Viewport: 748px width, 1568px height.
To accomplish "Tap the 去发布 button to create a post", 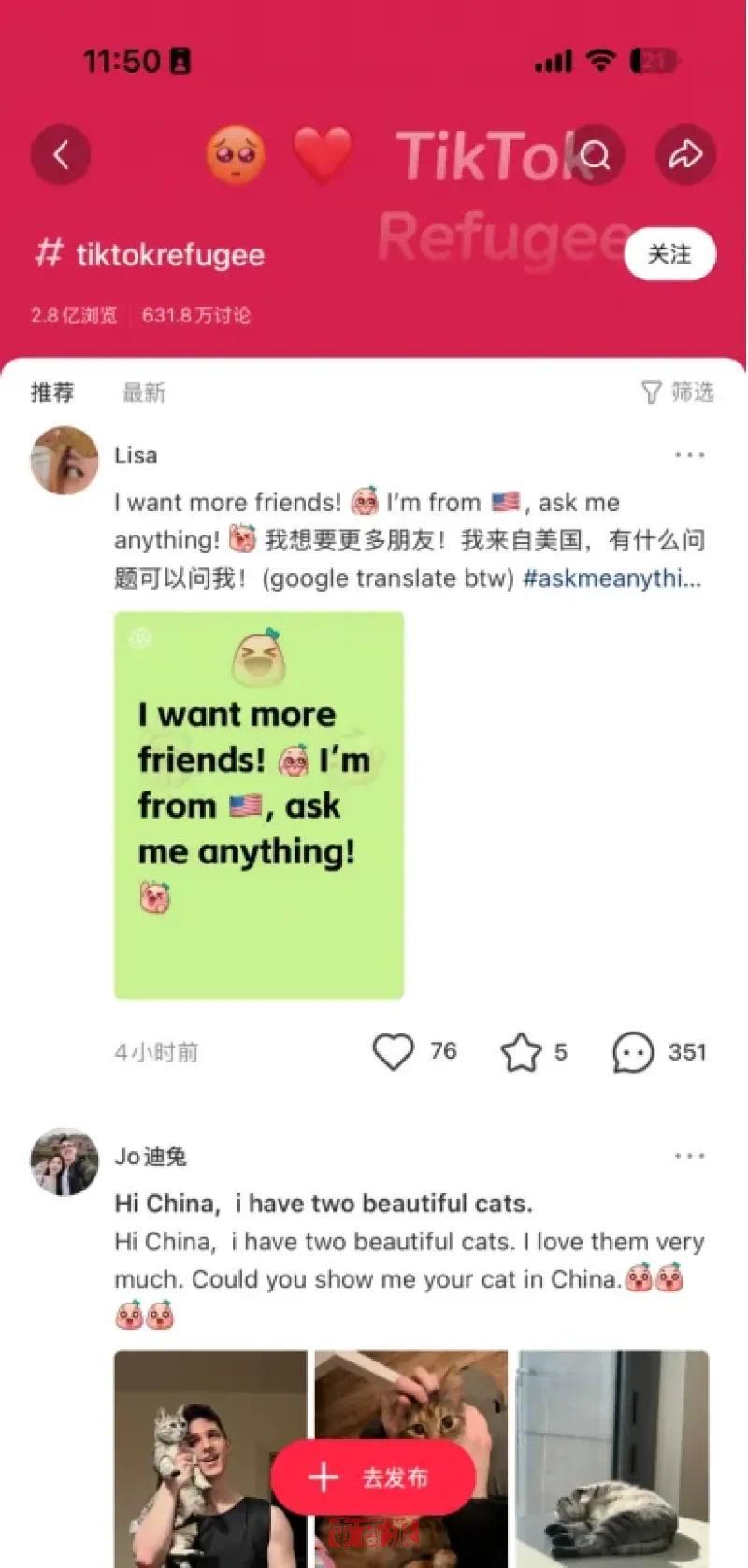I will click(373, 1477).
